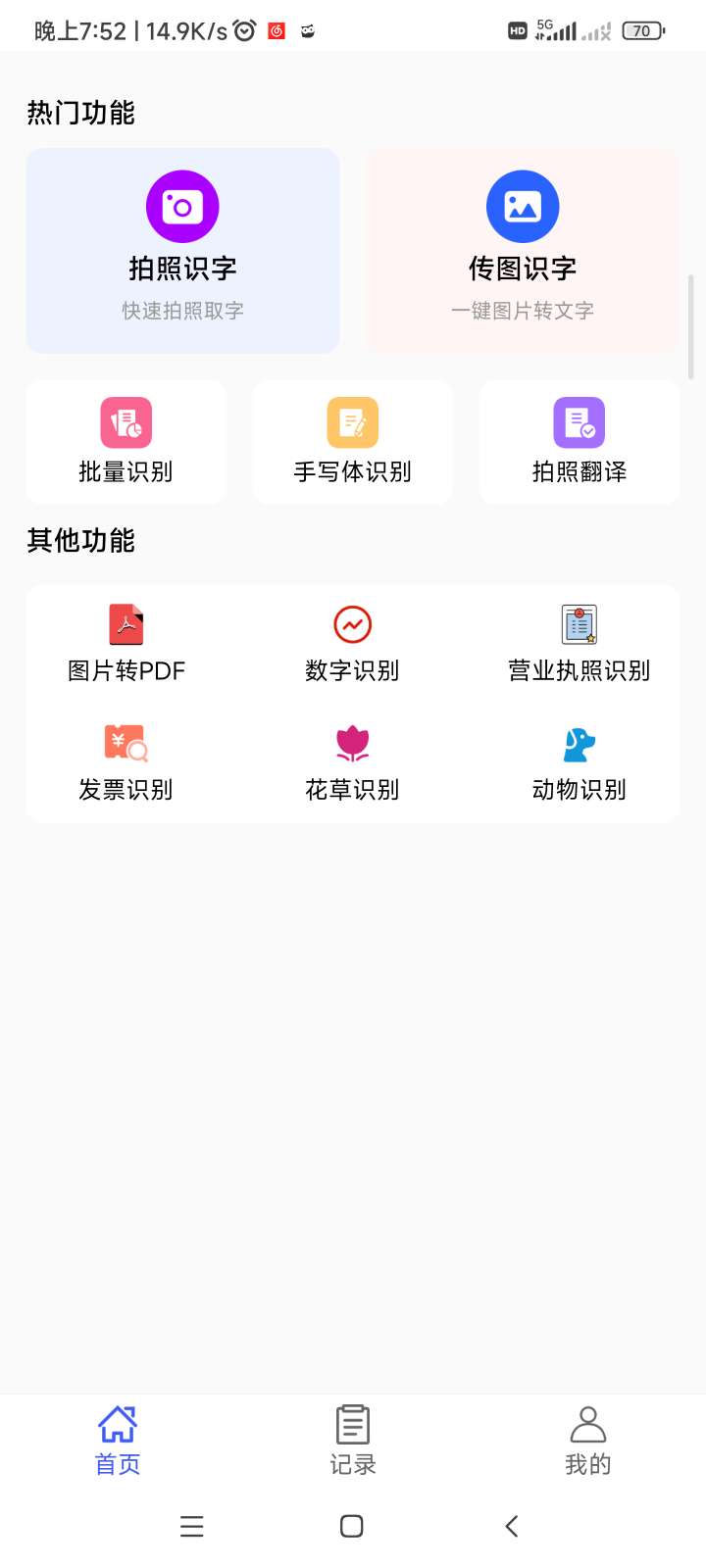Viewport: 706px width, 1568px height.
Task: Select 批量识别 batch recognition
Action: [x=126, y=442]
